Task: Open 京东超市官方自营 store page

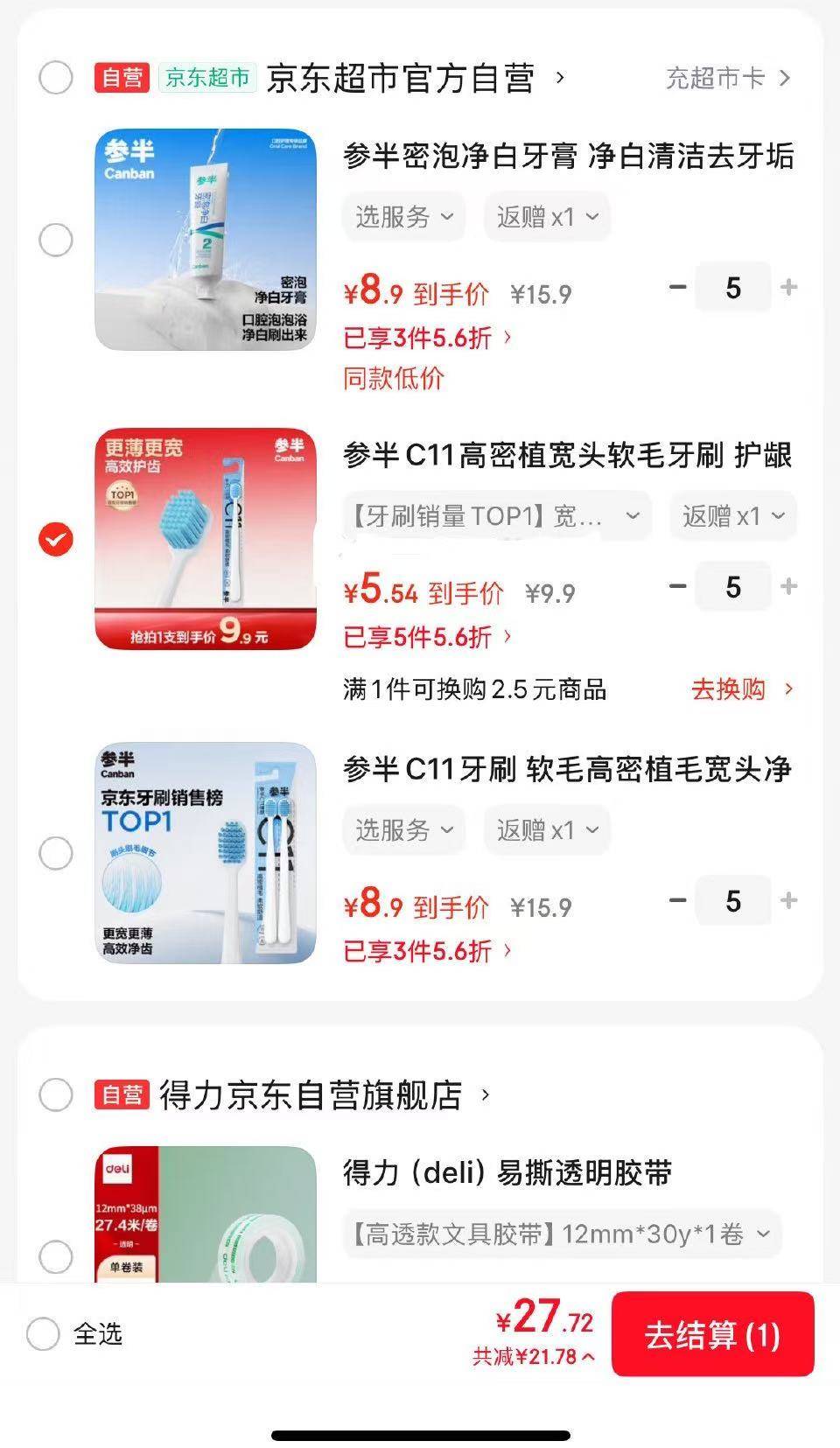Action: click(x=400, y=79)
